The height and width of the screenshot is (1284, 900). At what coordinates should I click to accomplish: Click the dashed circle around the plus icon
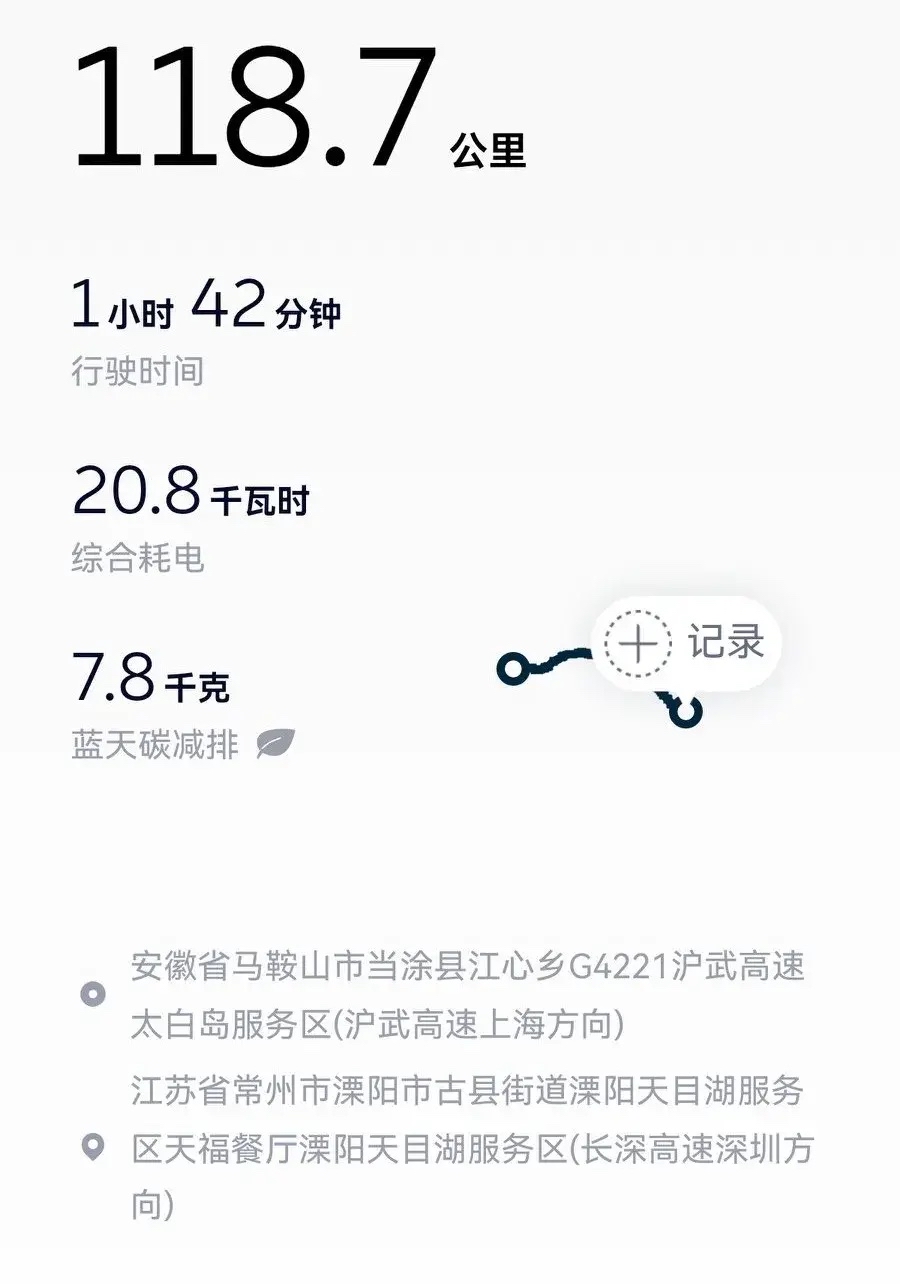click(636, 645)
